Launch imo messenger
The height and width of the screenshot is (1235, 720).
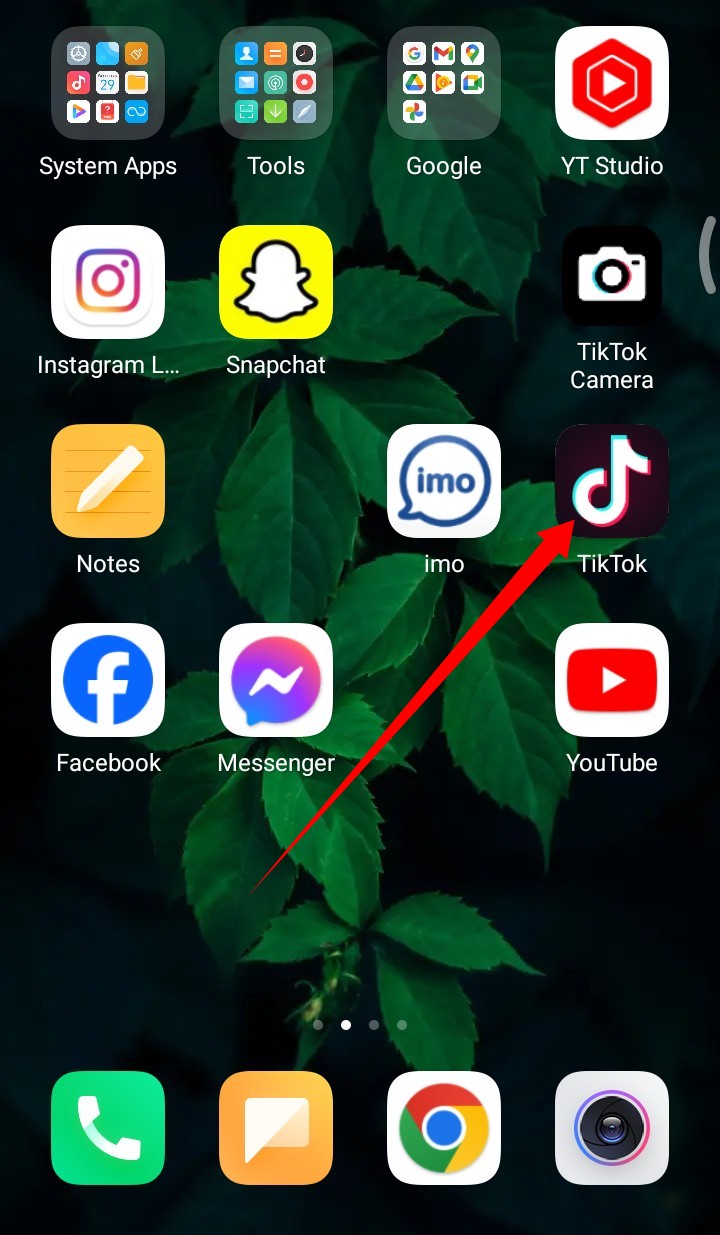pyautogui.click(x=444, y=481)
